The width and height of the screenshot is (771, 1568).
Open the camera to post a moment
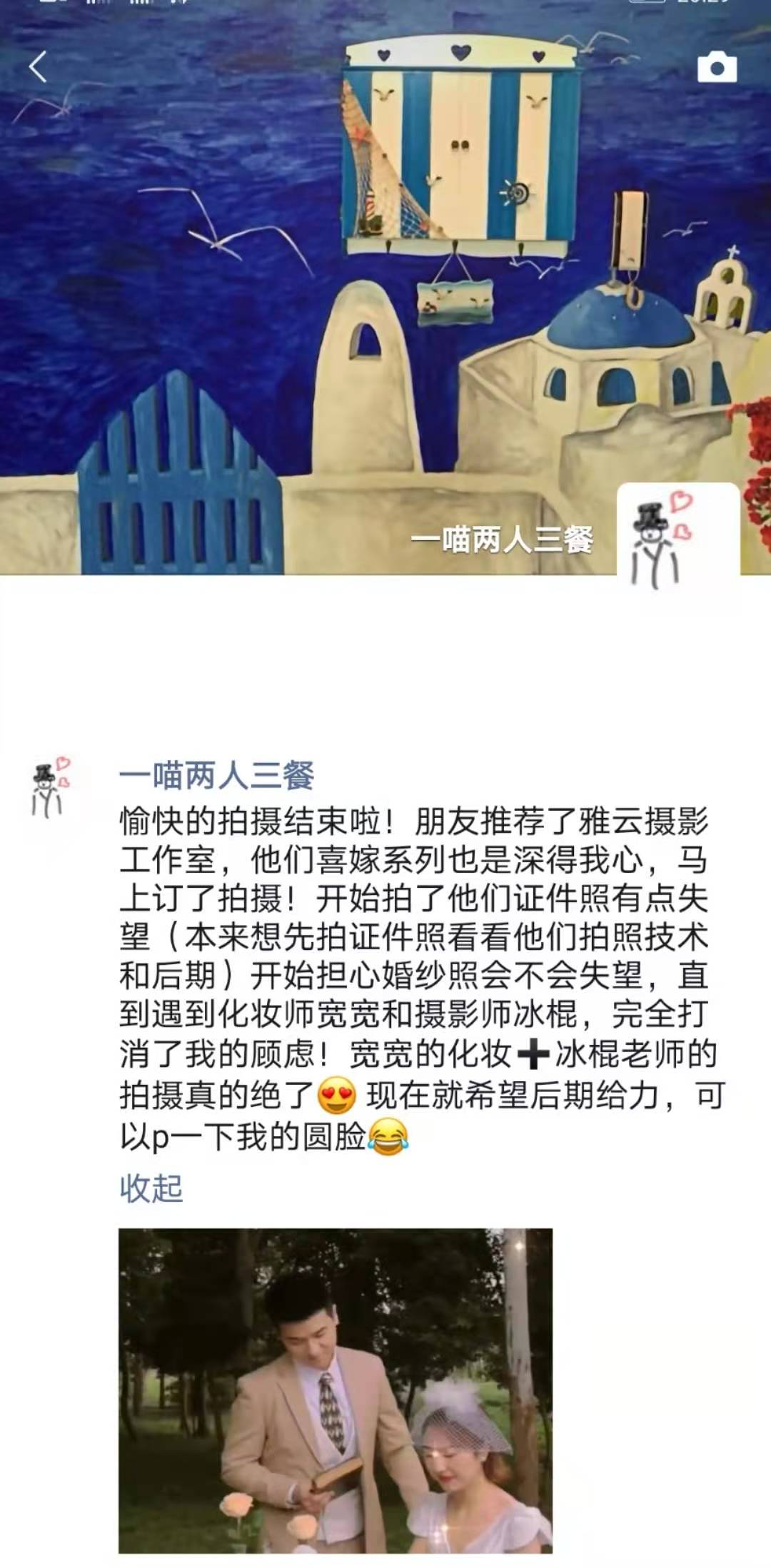[x=716, y=68]
